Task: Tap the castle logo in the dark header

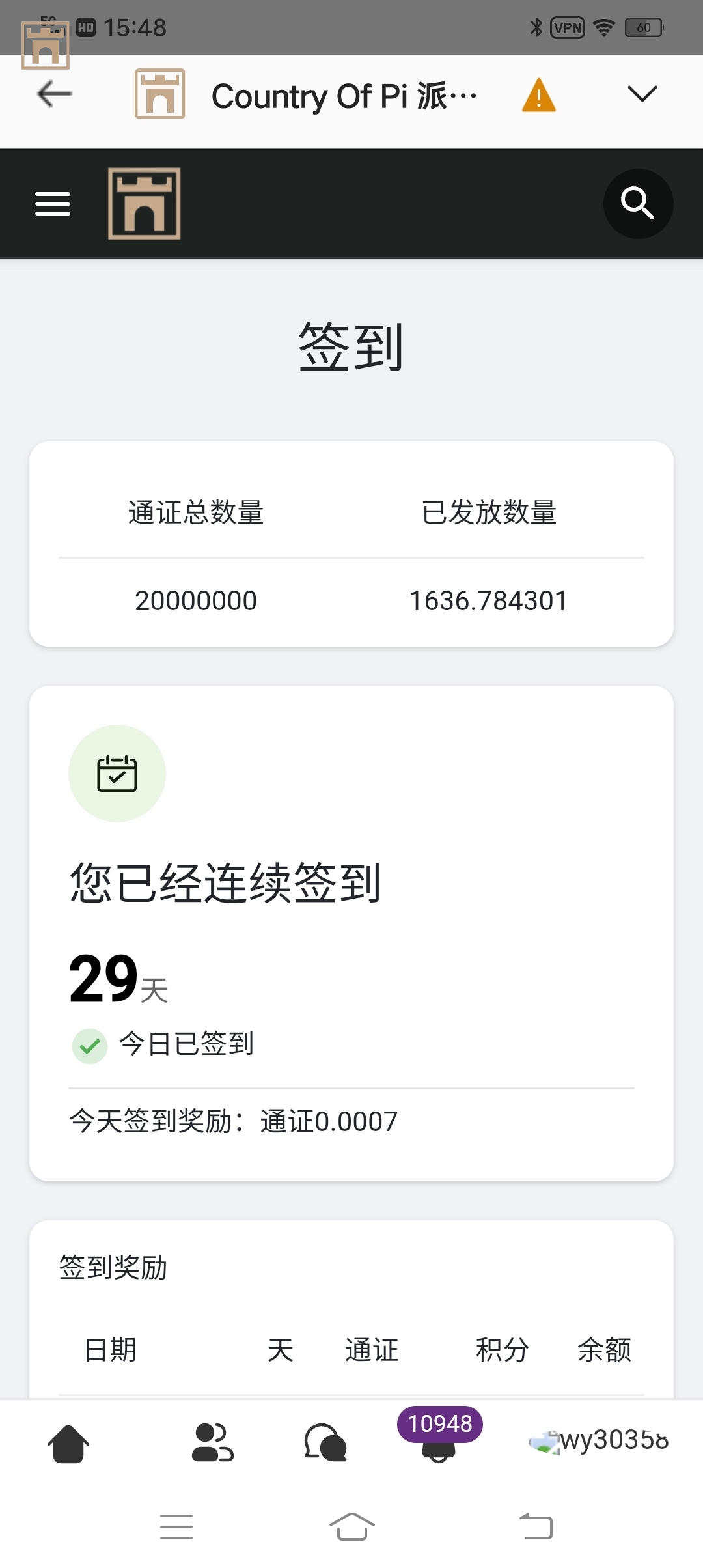Action: point(144,204)
